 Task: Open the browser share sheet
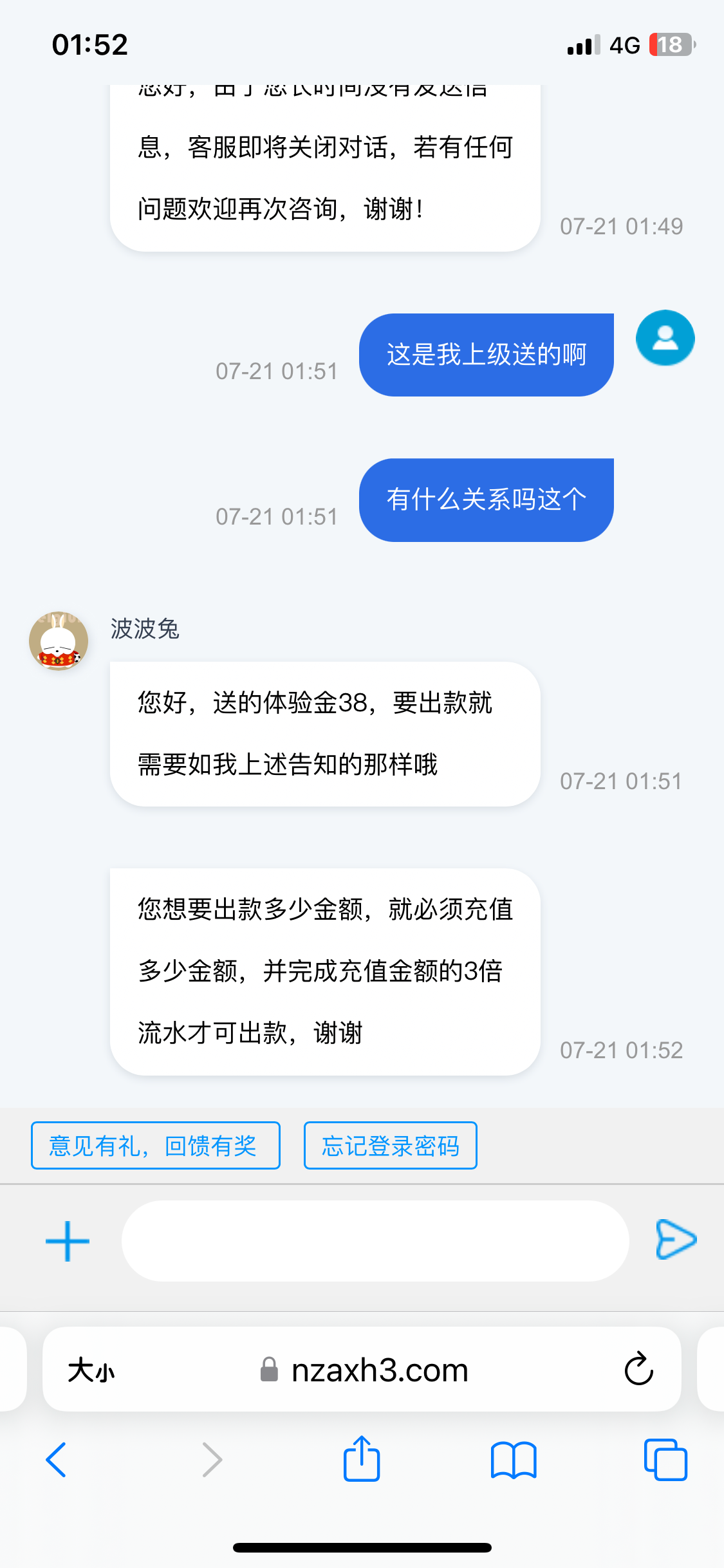coord(362,1459)
